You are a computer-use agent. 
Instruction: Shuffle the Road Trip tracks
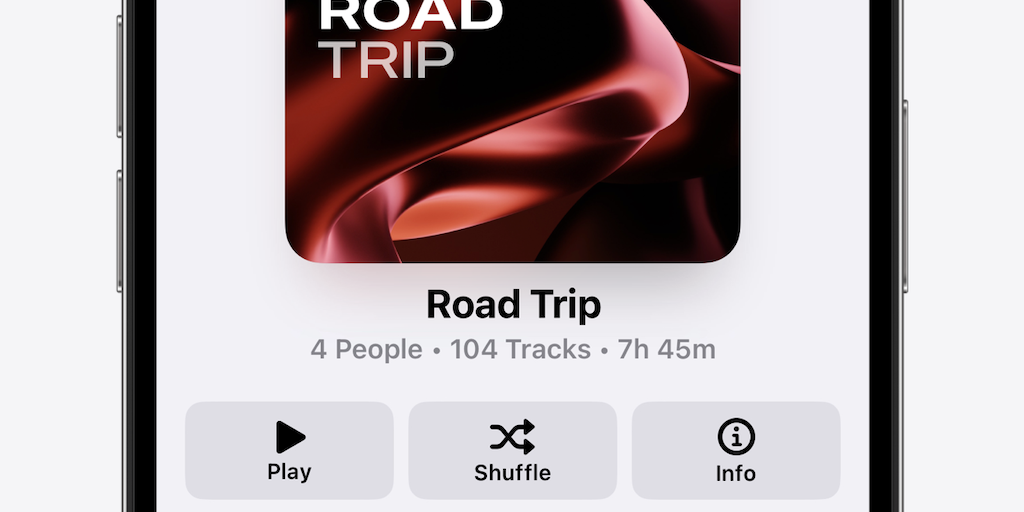click(512, 450)
